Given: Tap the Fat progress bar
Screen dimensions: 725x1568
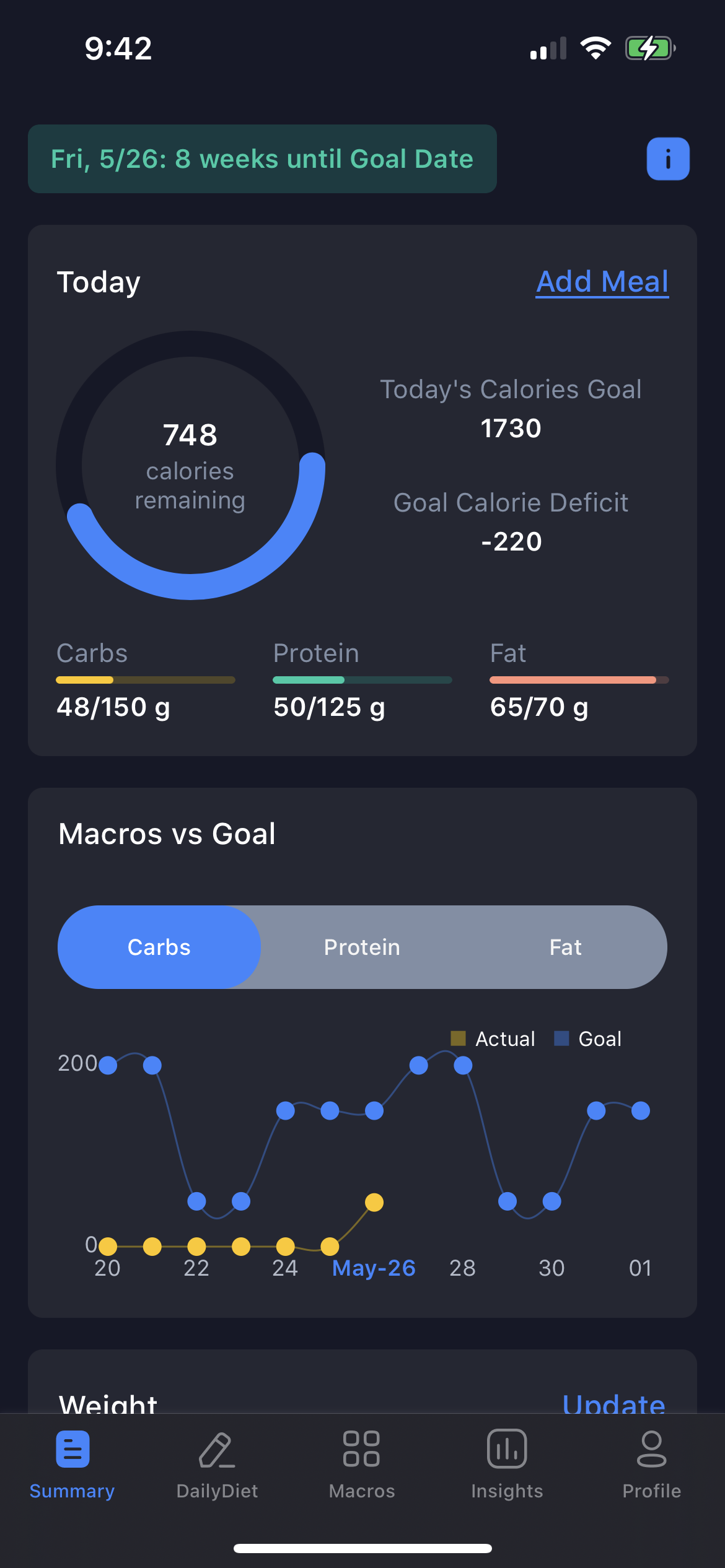Looking at the screenshot, I should tap(576, 679).
